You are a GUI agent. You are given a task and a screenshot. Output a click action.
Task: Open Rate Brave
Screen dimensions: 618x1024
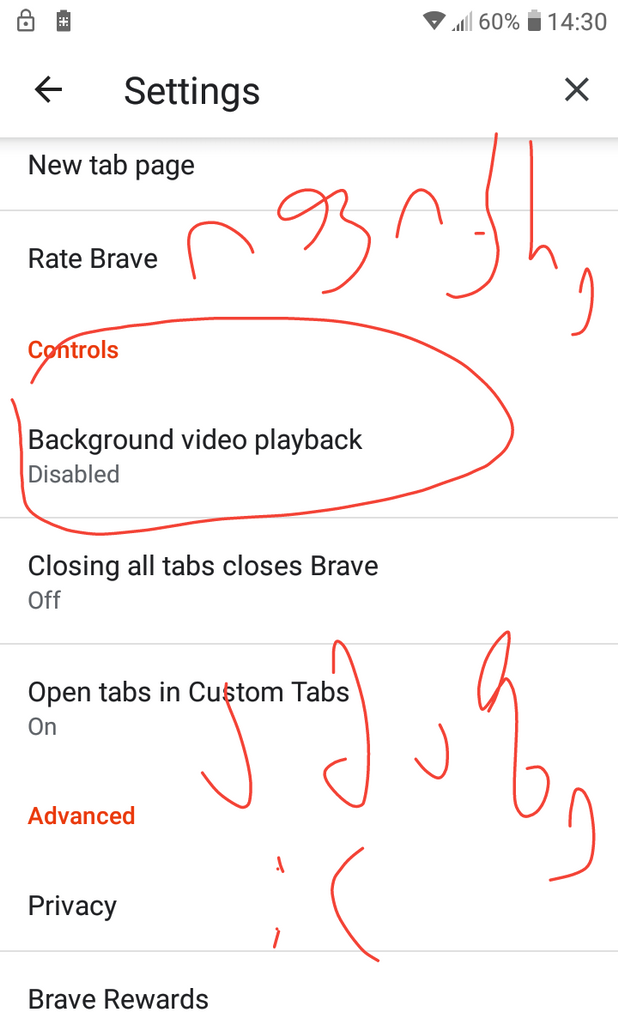pyautogui.click(x=93, y=259)
